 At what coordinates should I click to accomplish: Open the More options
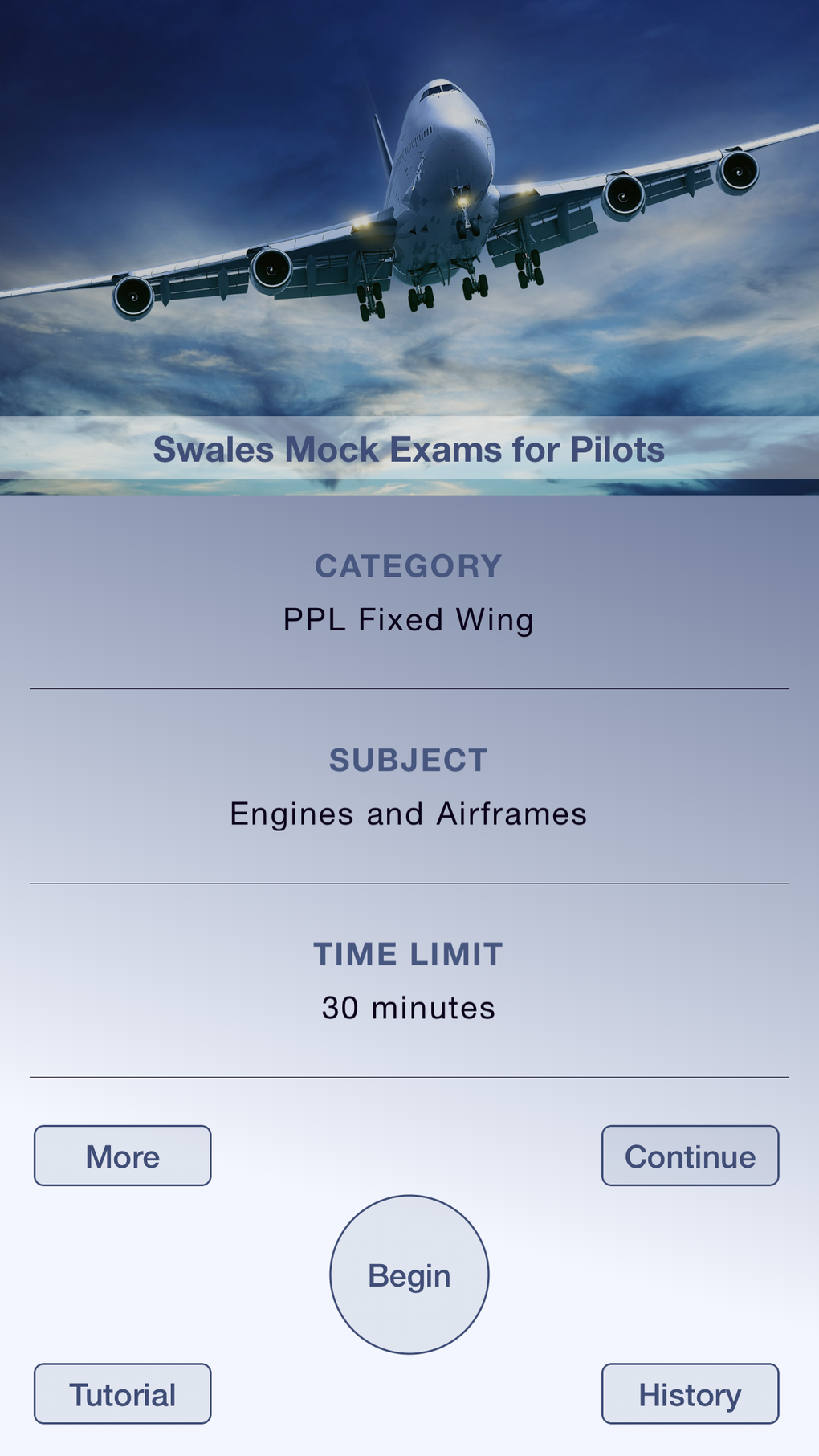[x=123, y=1156]
